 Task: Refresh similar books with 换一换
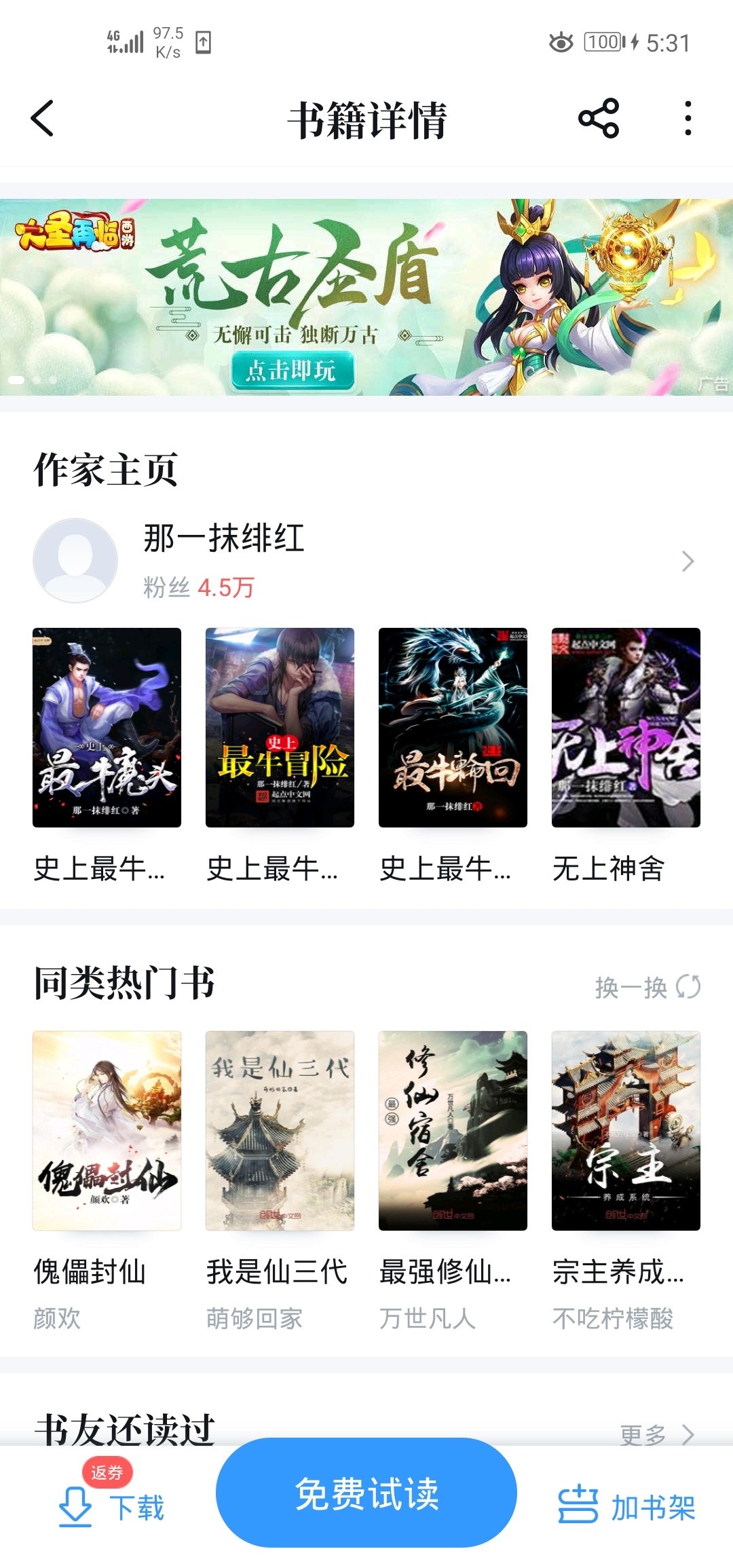click(647, 988)
